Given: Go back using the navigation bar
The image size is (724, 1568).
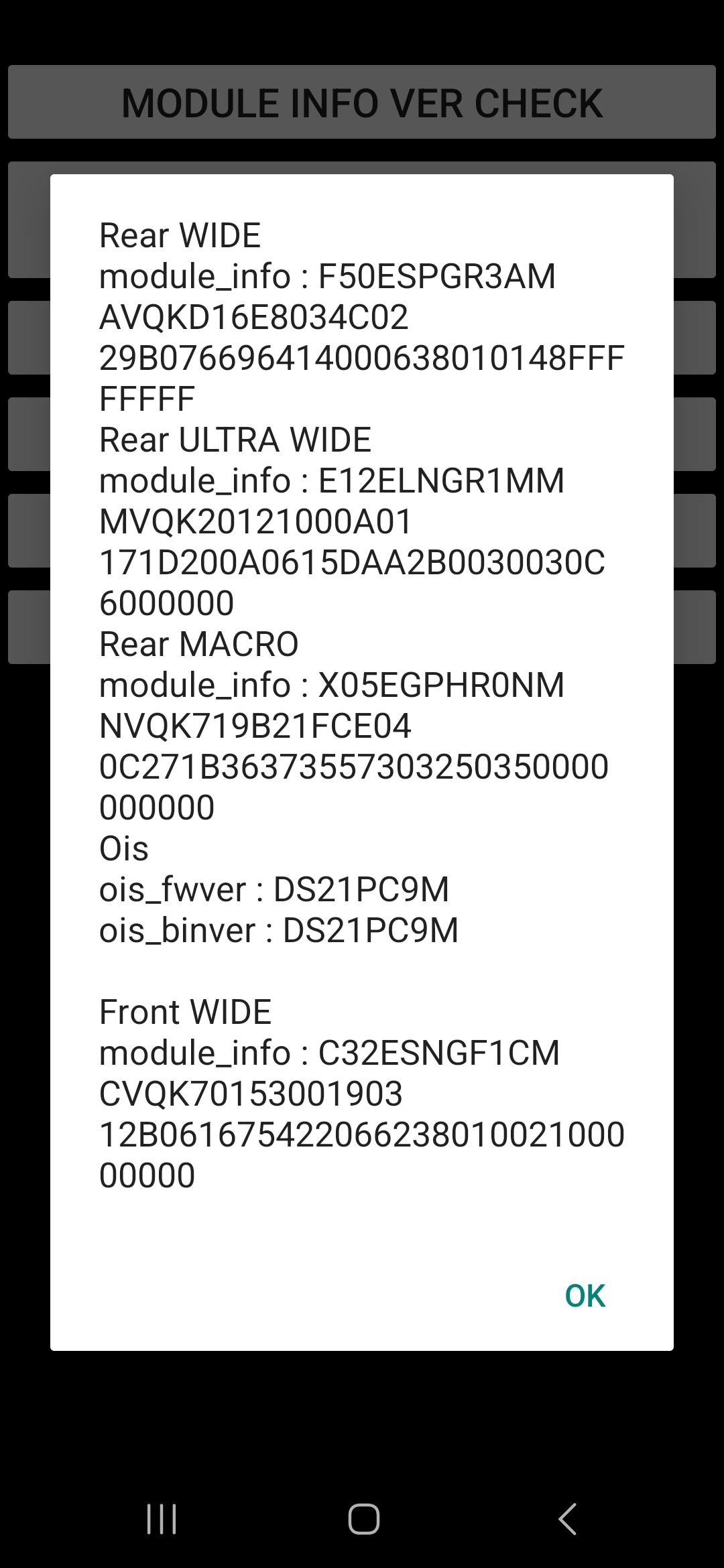Looking at the screenshot, I should pyautogui.click(x=567, y=1518).
